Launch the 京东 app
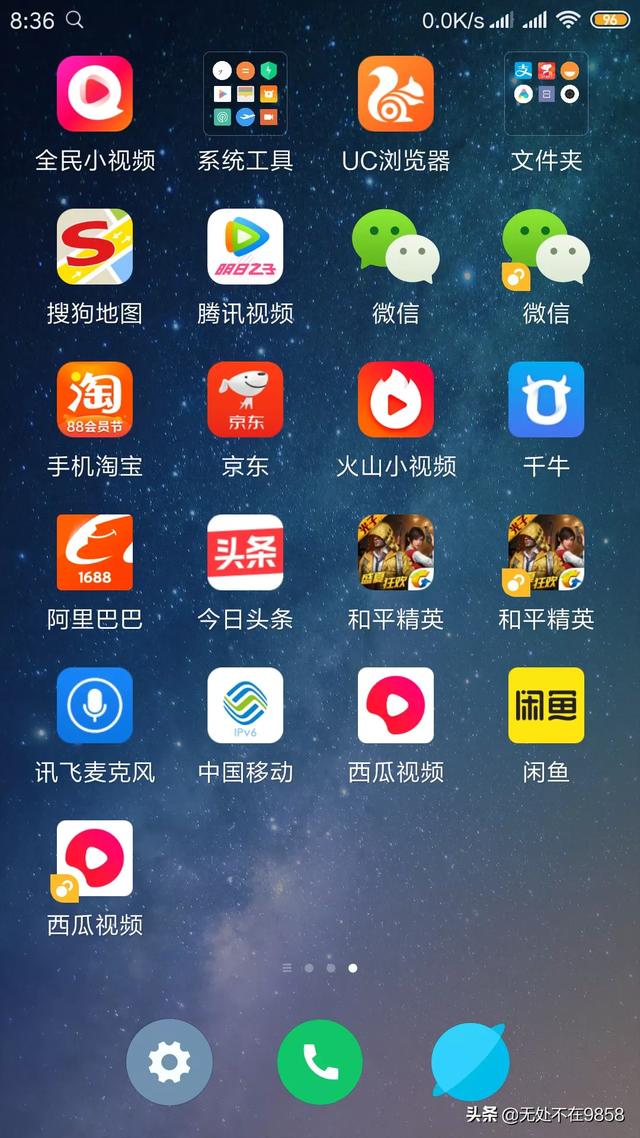 click(x=245, y=400)
